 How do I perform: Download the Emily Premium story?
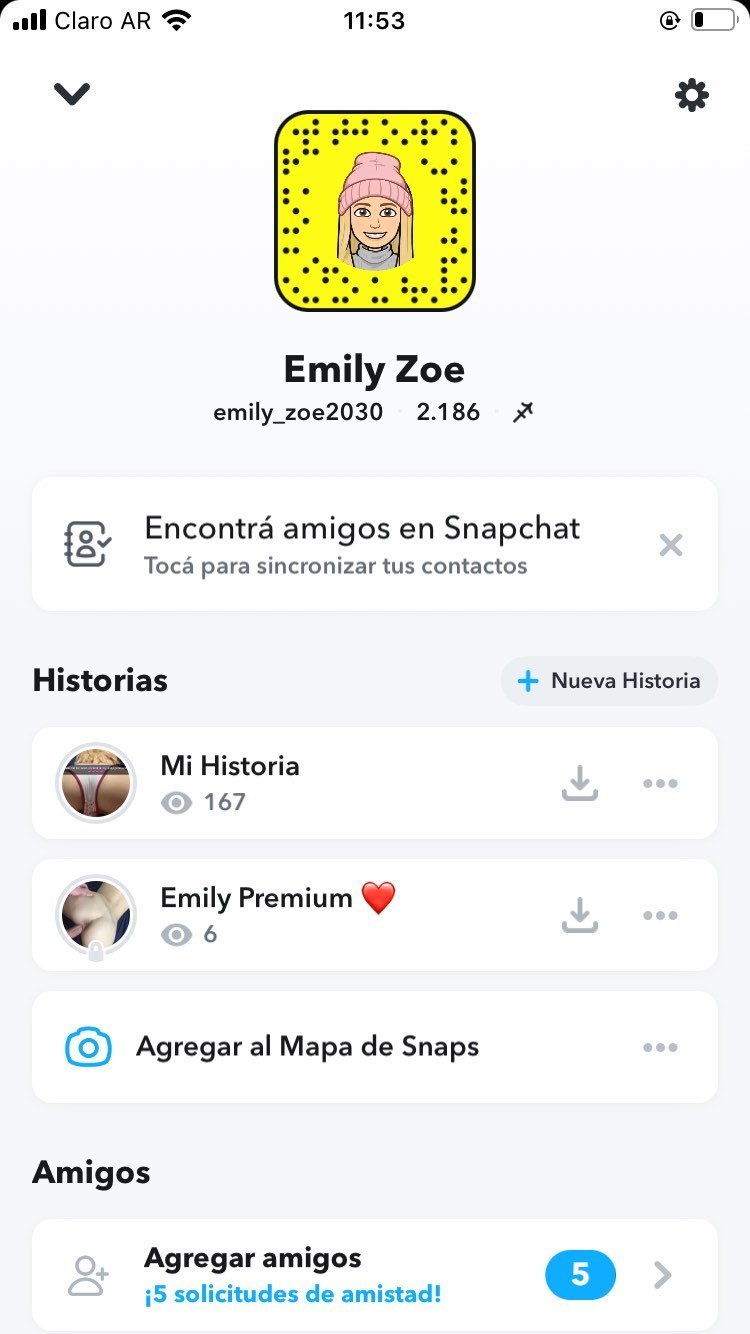(x=580, y=915)
